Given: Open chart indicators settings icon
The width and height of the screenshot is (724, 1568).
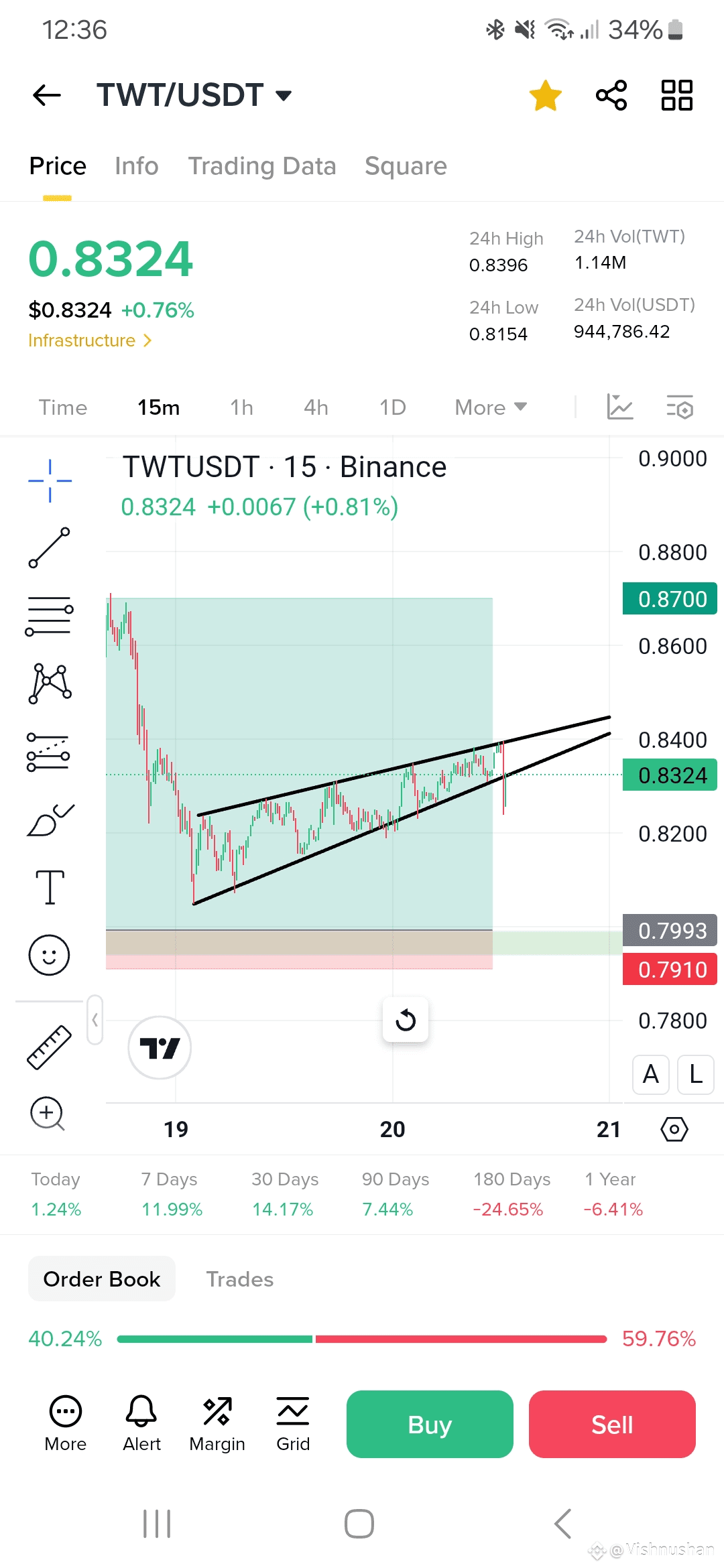Looking at the screenshot, I should click(x=680, y=407).
